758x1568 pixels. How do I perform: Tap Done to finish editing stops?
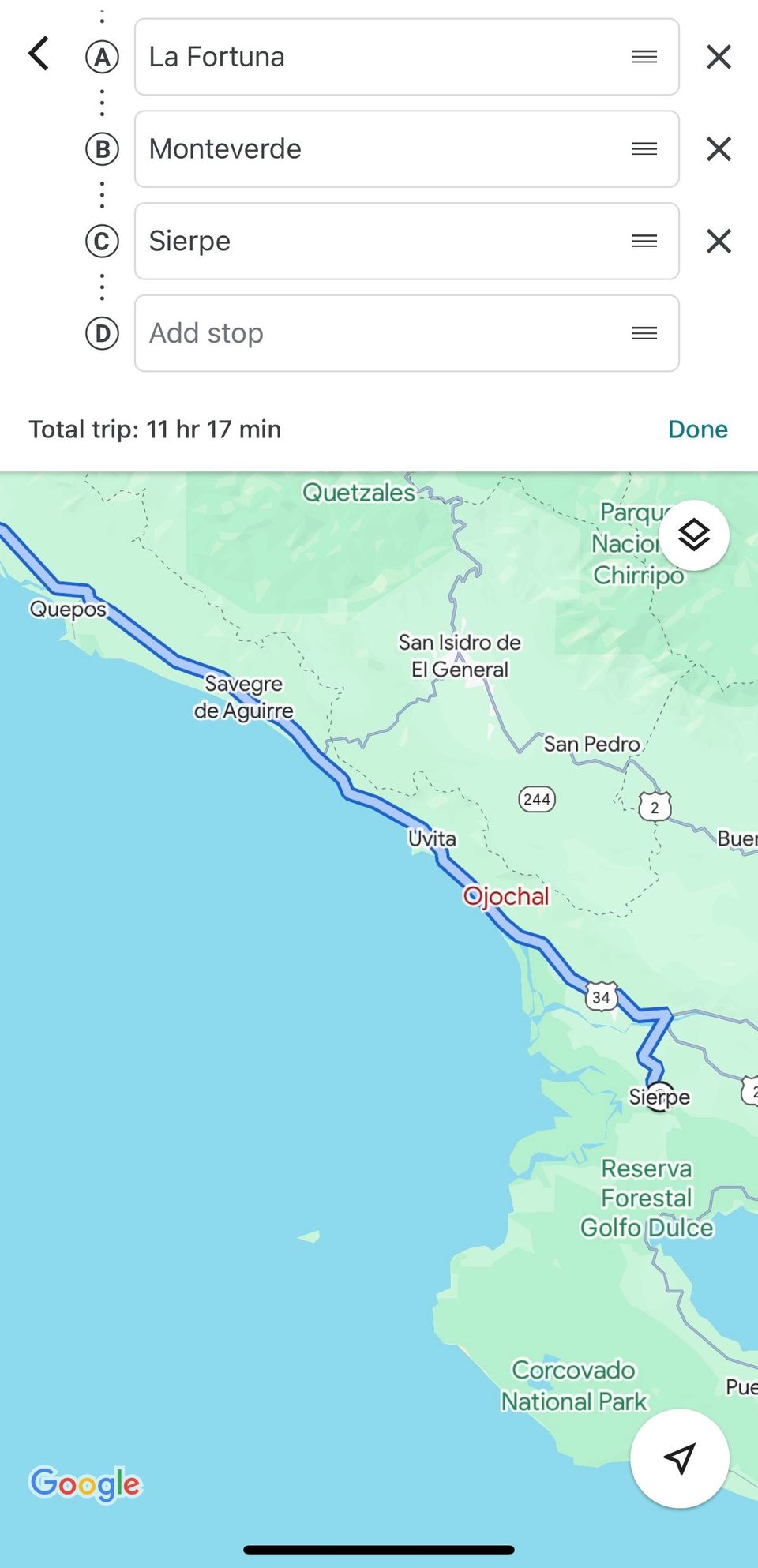point(697,429)
